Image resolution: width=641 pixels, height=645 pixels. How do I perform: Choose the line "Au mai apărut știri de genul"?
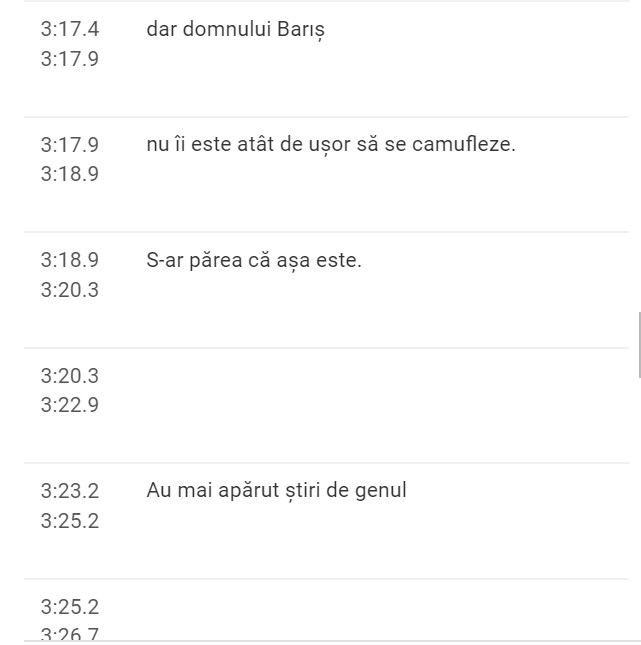(x=276, y=491)
